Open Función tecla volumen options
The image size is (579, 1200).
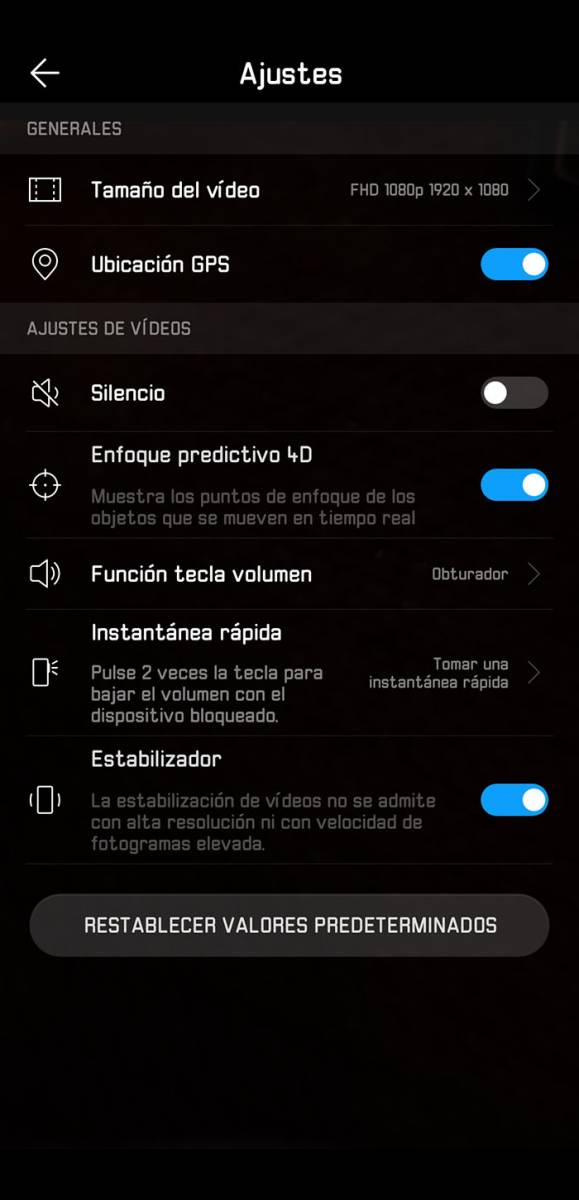coord(289,574)
